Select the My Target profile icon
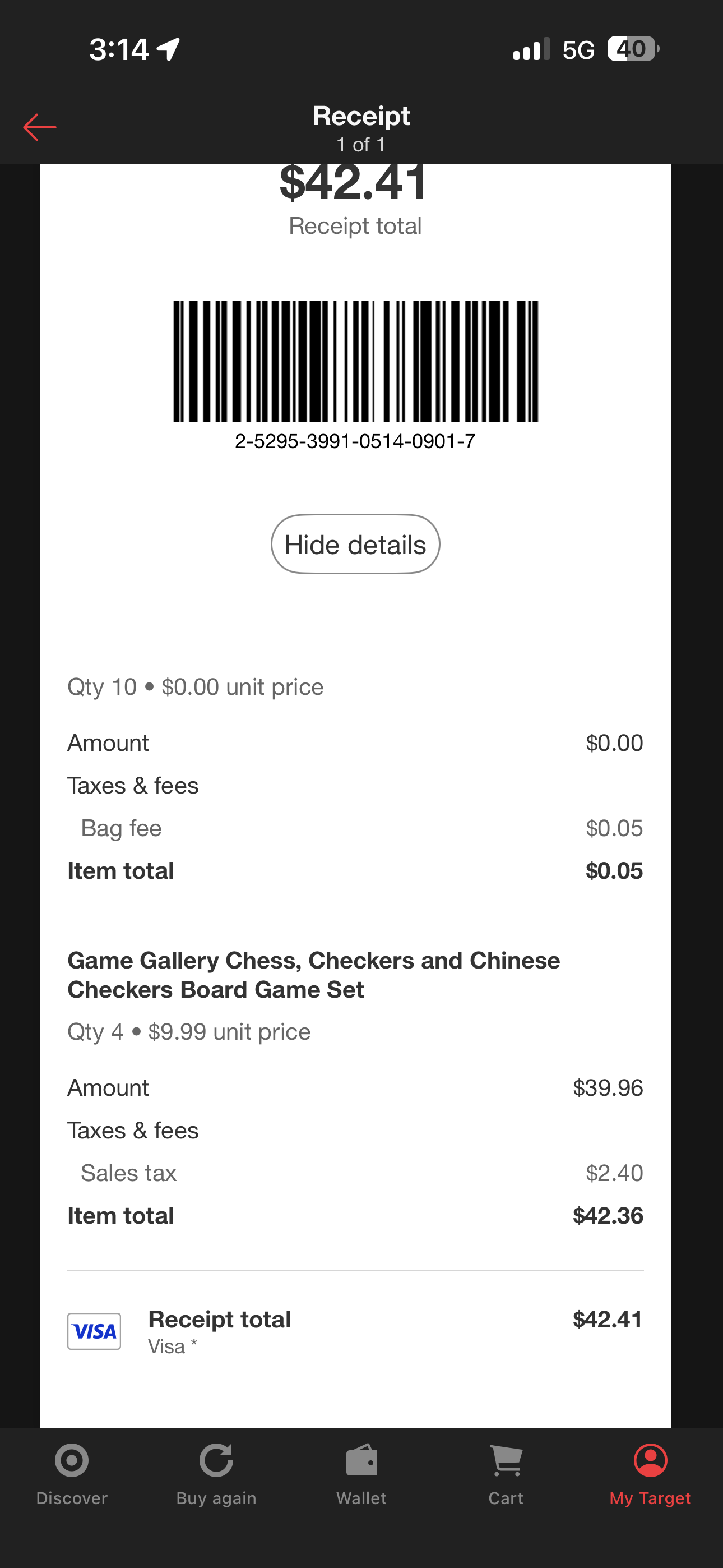 point(650,1461)
